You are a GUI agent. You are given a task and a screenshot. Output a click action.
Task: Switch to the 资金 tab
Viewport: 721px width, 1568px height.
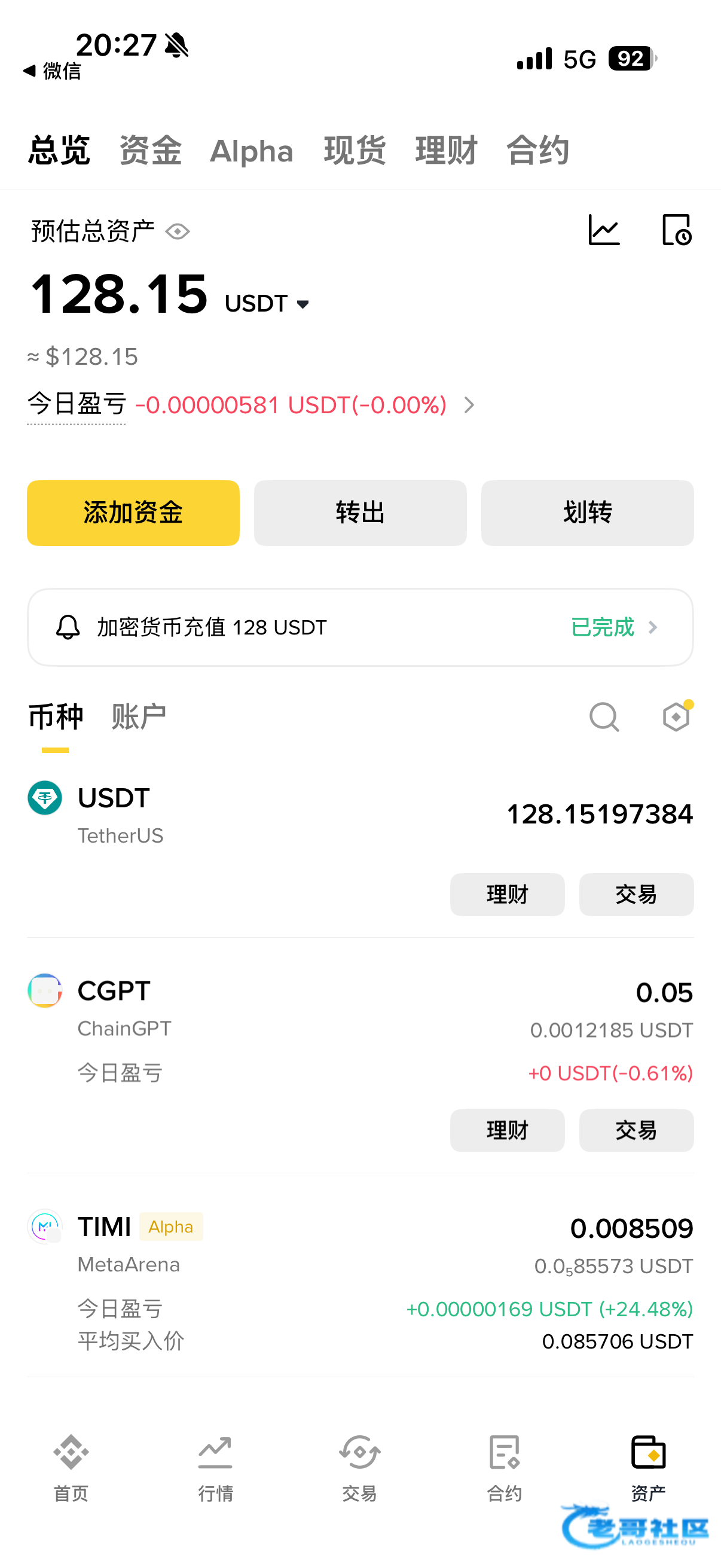[150, 151]
